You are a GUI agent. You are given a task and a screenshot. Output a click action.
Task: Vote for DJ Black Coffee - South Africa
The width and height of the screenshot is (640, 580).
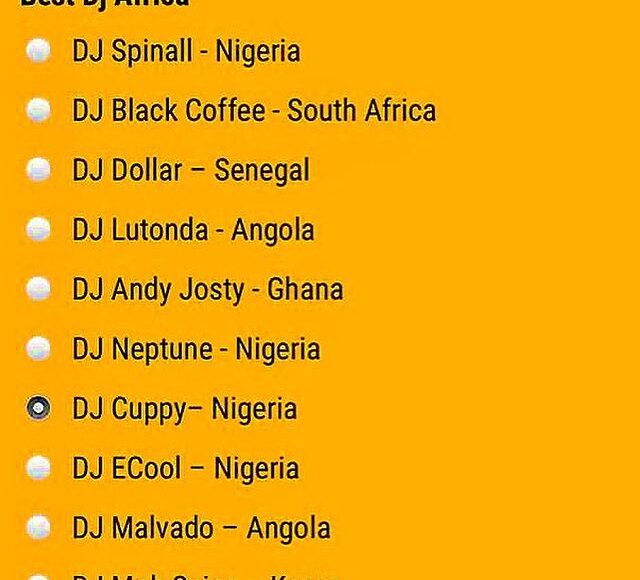[x=38, y=110]
